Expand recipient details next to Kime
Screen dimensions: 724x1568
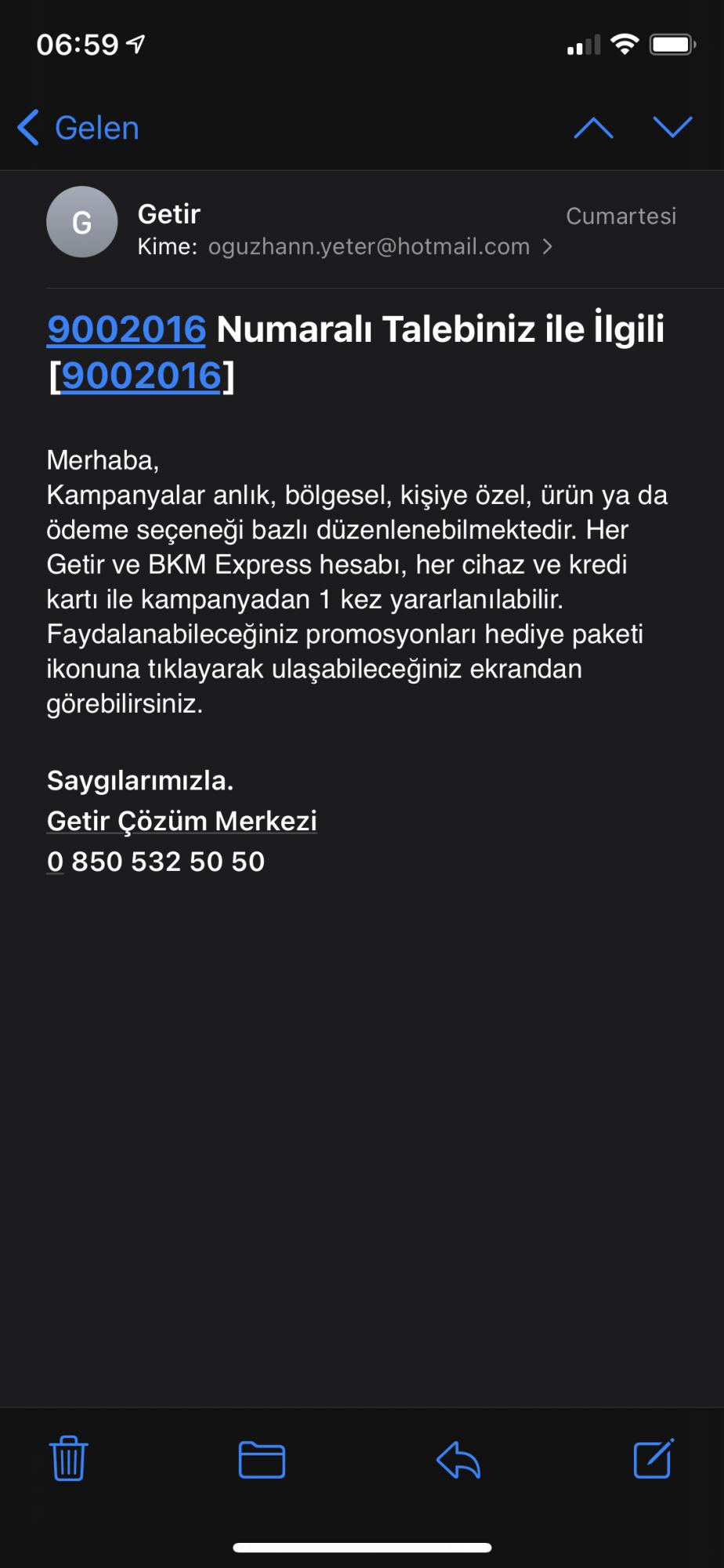(x=547, y=247)
